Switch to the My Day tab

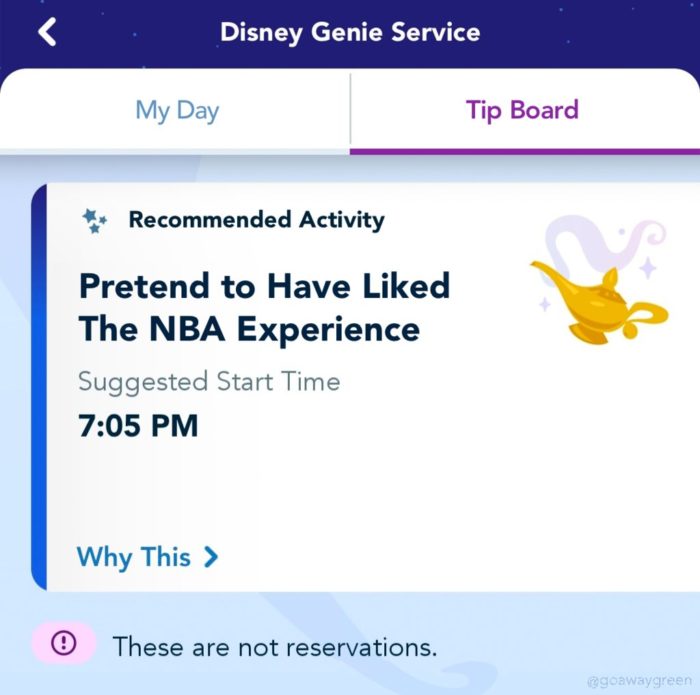pos(176,110)
